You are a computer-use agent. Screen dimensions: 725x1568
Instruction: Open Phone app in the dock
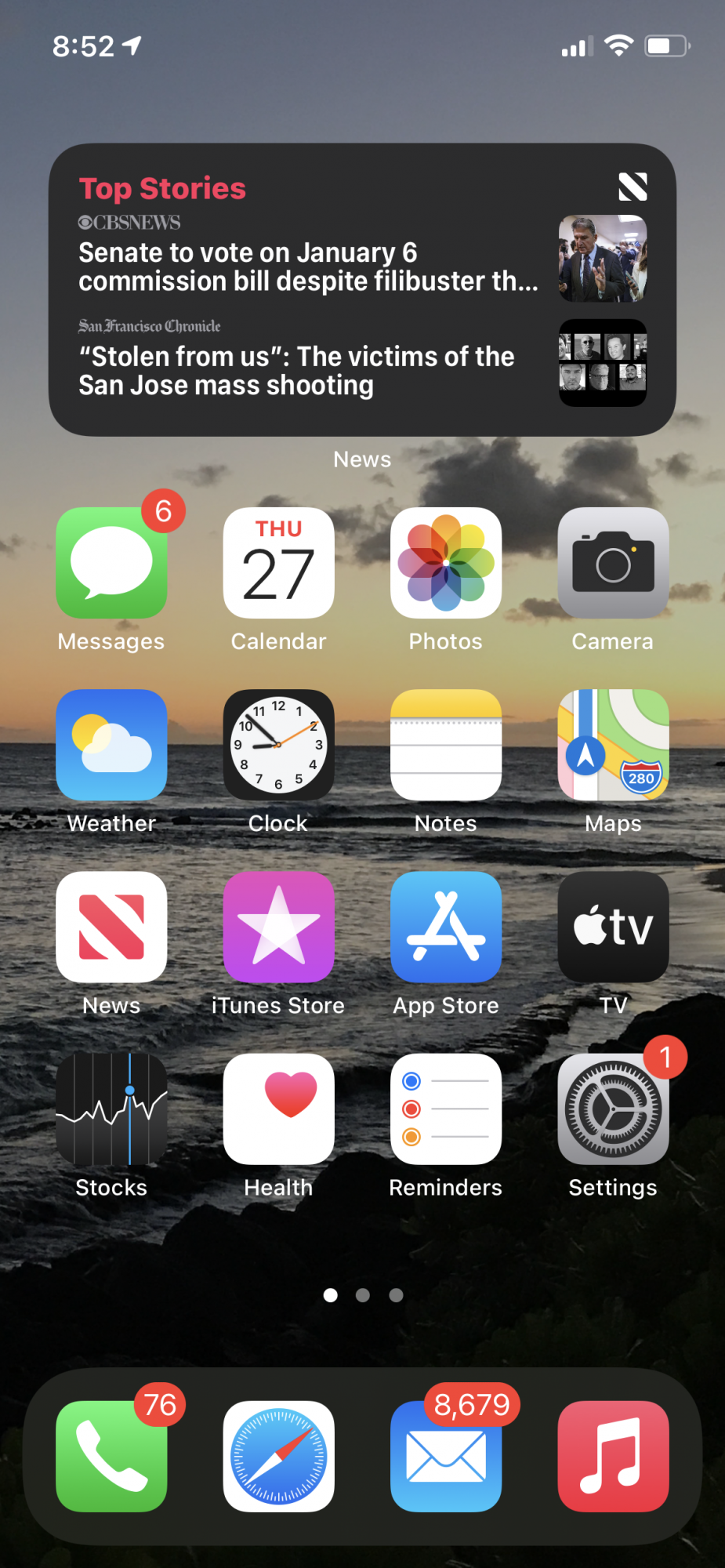pyautogui.click(x=111, y=1456)
